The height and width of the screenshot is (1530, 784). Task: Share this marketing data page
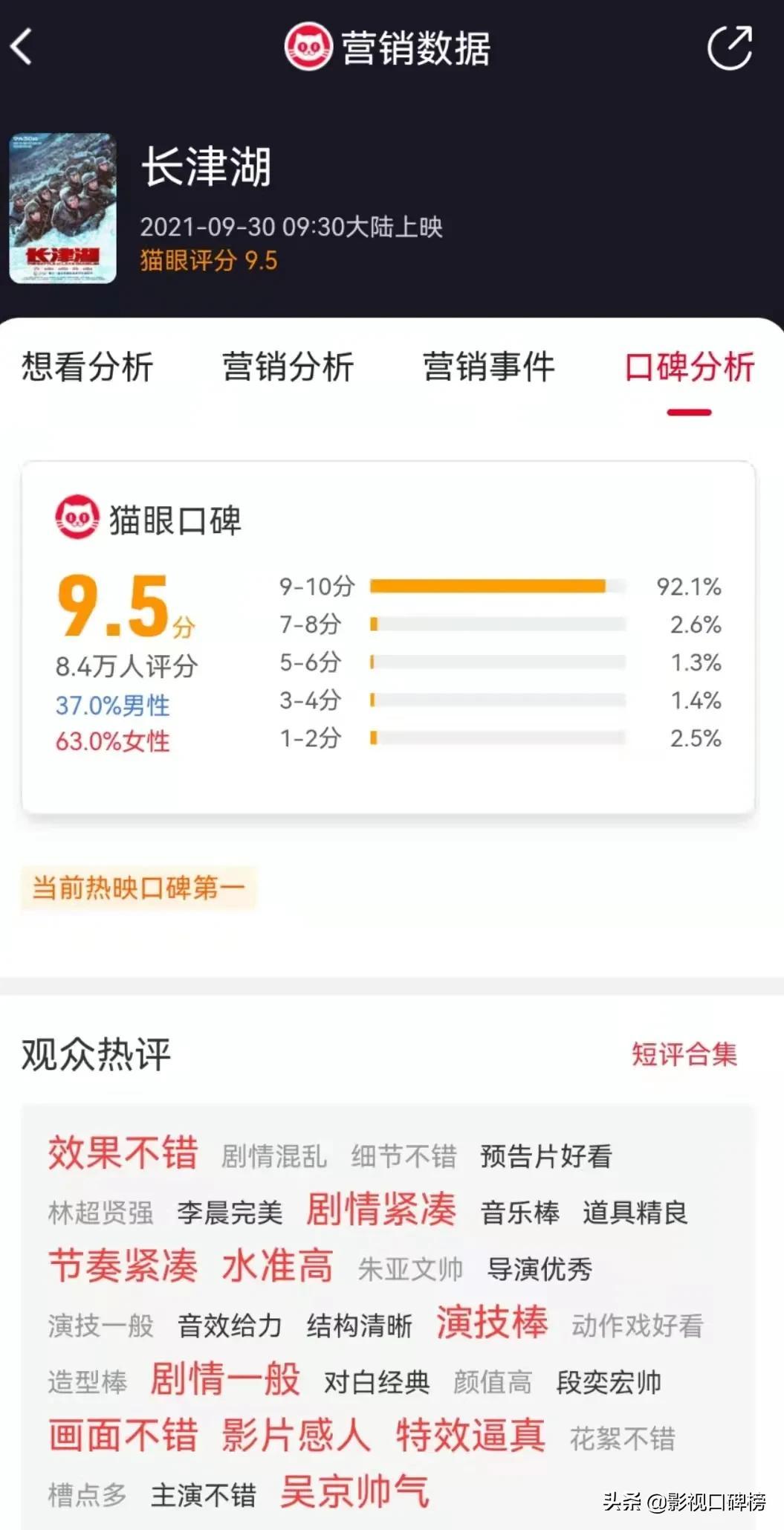pyautogui.click(x=729, y=48)
